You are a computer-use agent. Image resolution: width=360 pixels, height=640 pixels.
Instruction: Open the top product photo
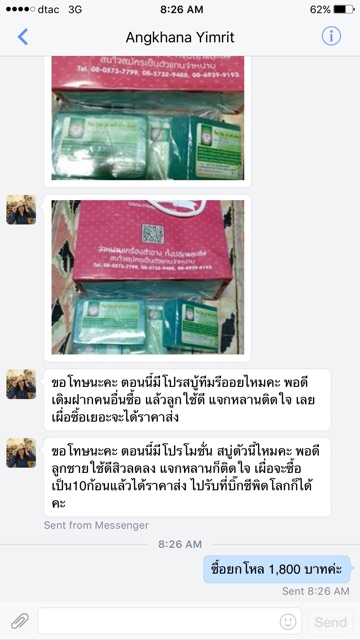point(147,118)
